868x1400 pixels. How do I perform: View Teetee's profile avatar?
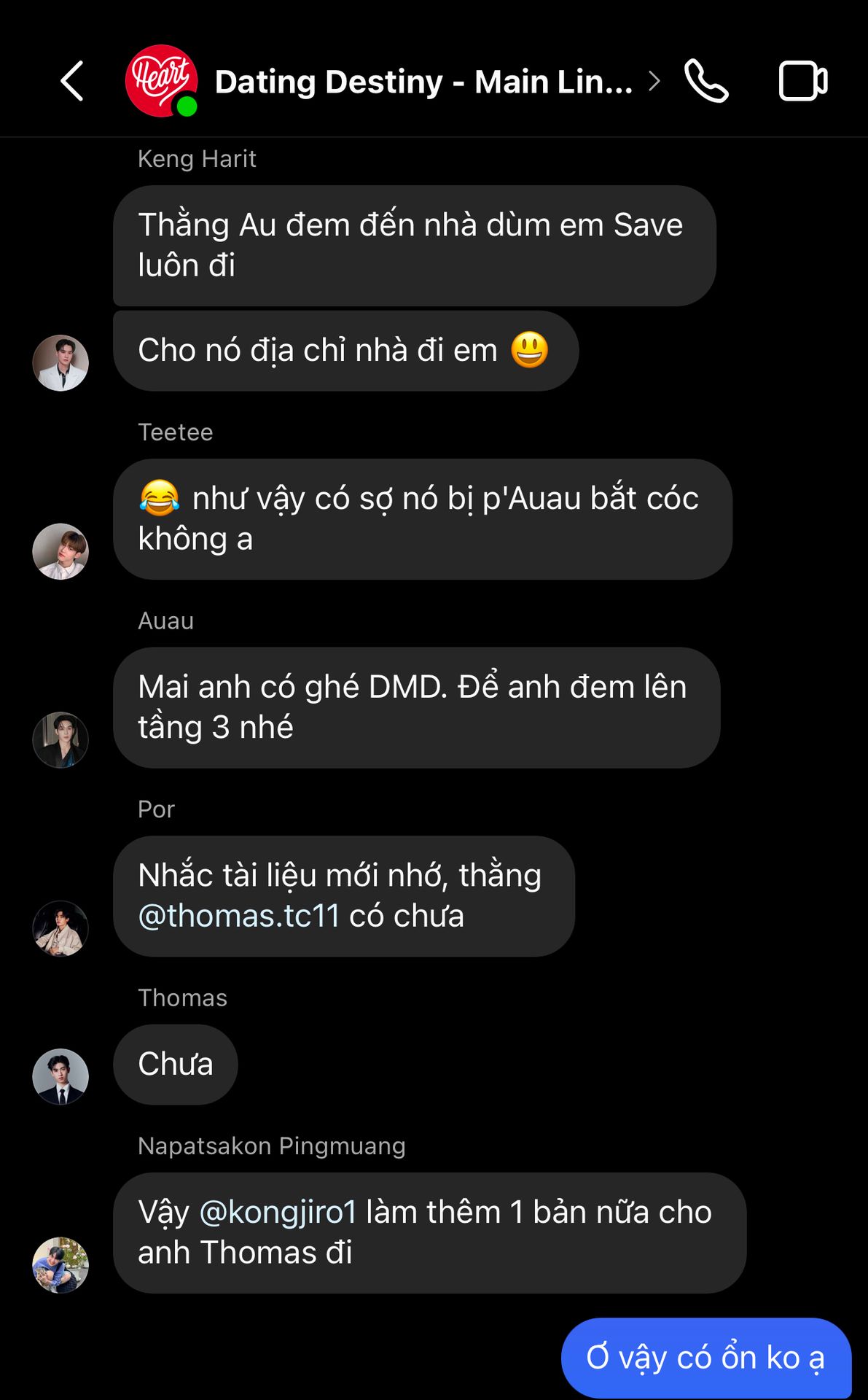[60, 551]
